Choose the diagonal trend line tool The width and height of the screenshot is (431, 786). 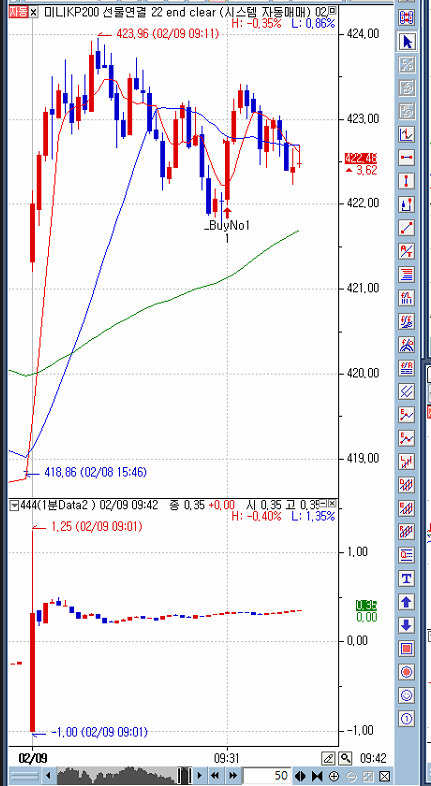coord(406,228)
